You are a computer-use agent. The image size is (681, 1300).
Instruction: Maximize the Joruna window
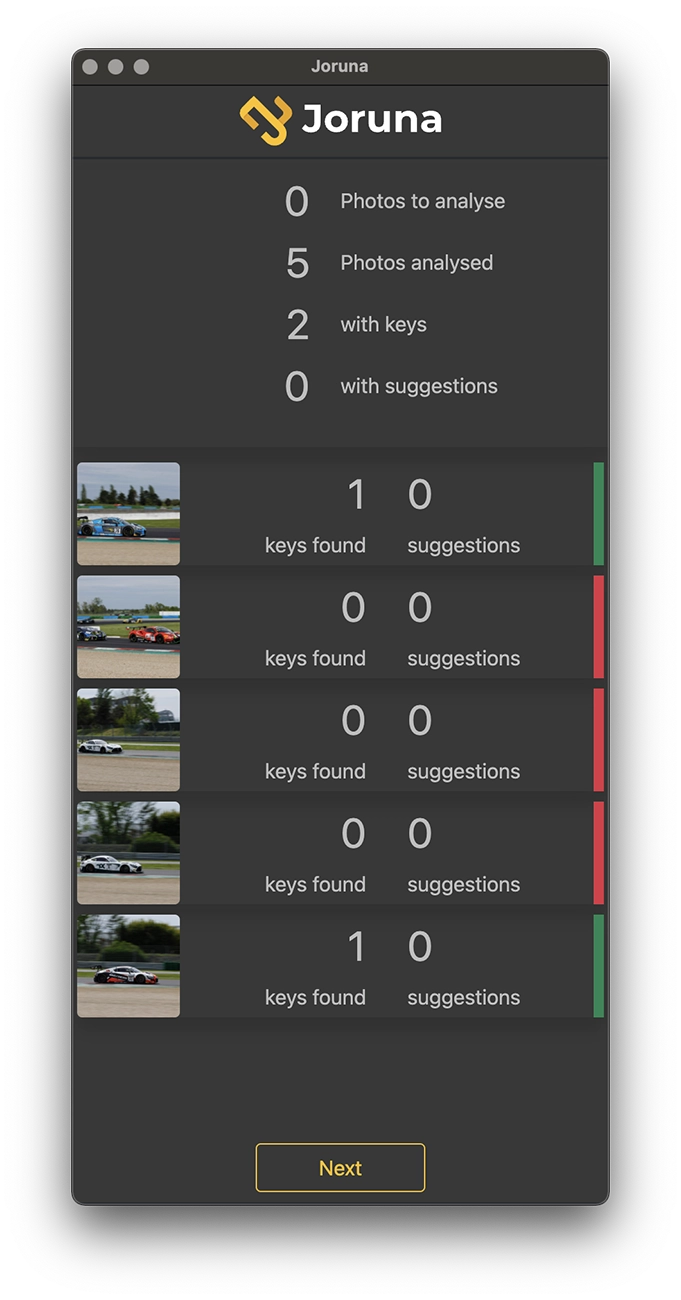tap(141, 67)
